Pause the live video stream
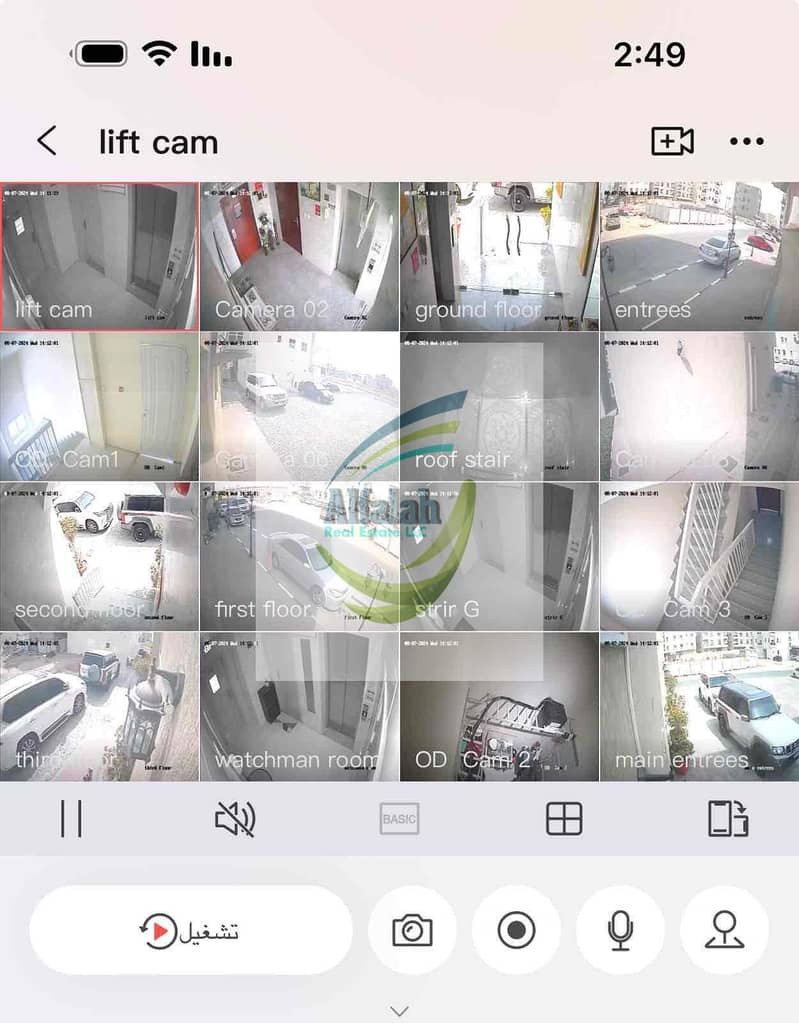Image resolution: width=799 pixels, height=1023 pixels. point(71,818)
